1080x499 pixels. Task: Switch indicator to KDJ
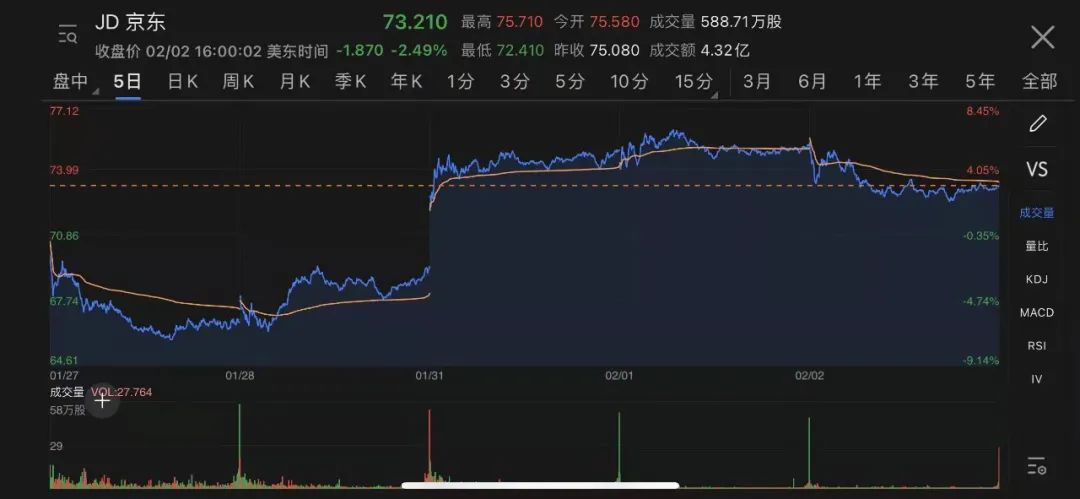[1037, 279]
